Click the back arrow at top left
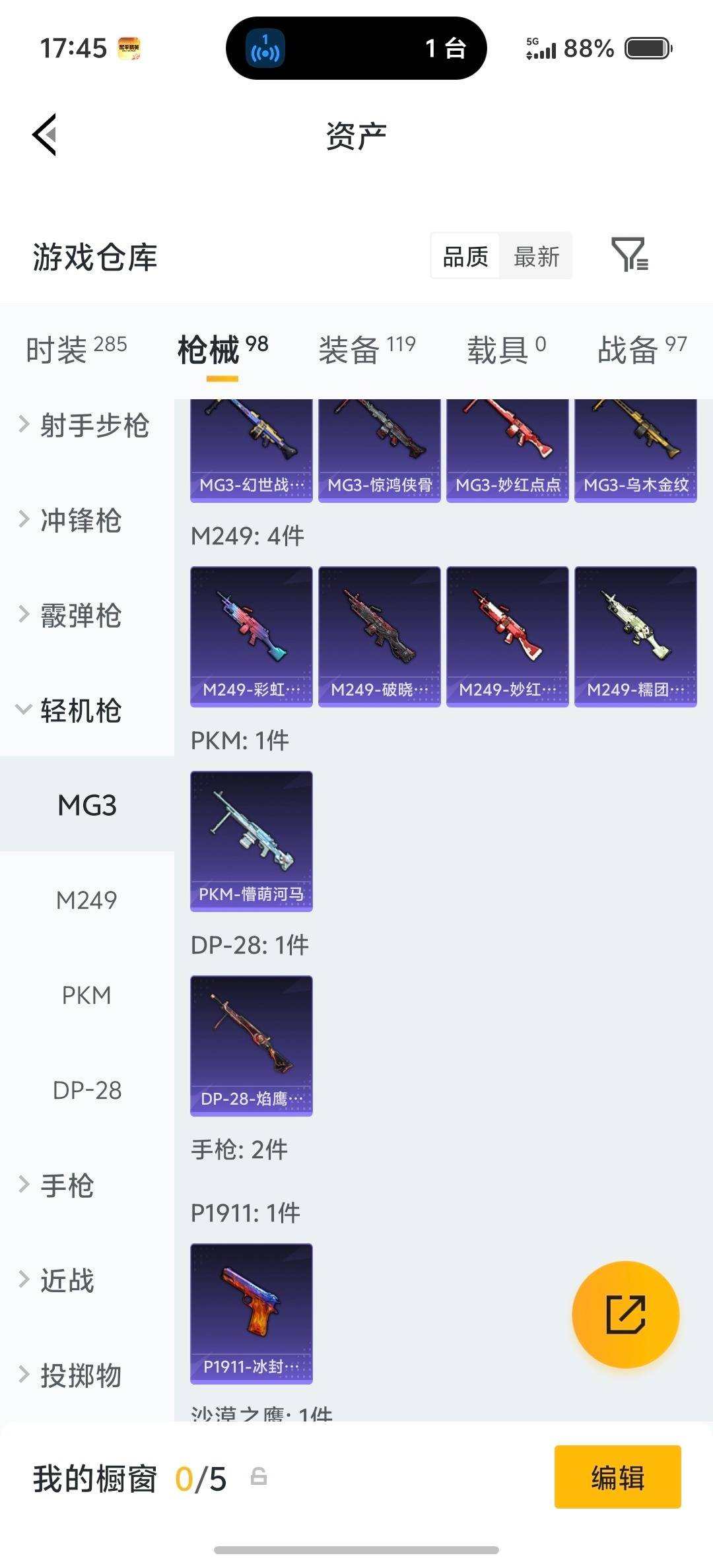The image size is (713, 1568). pyautogui.click(x=46, y=133)
